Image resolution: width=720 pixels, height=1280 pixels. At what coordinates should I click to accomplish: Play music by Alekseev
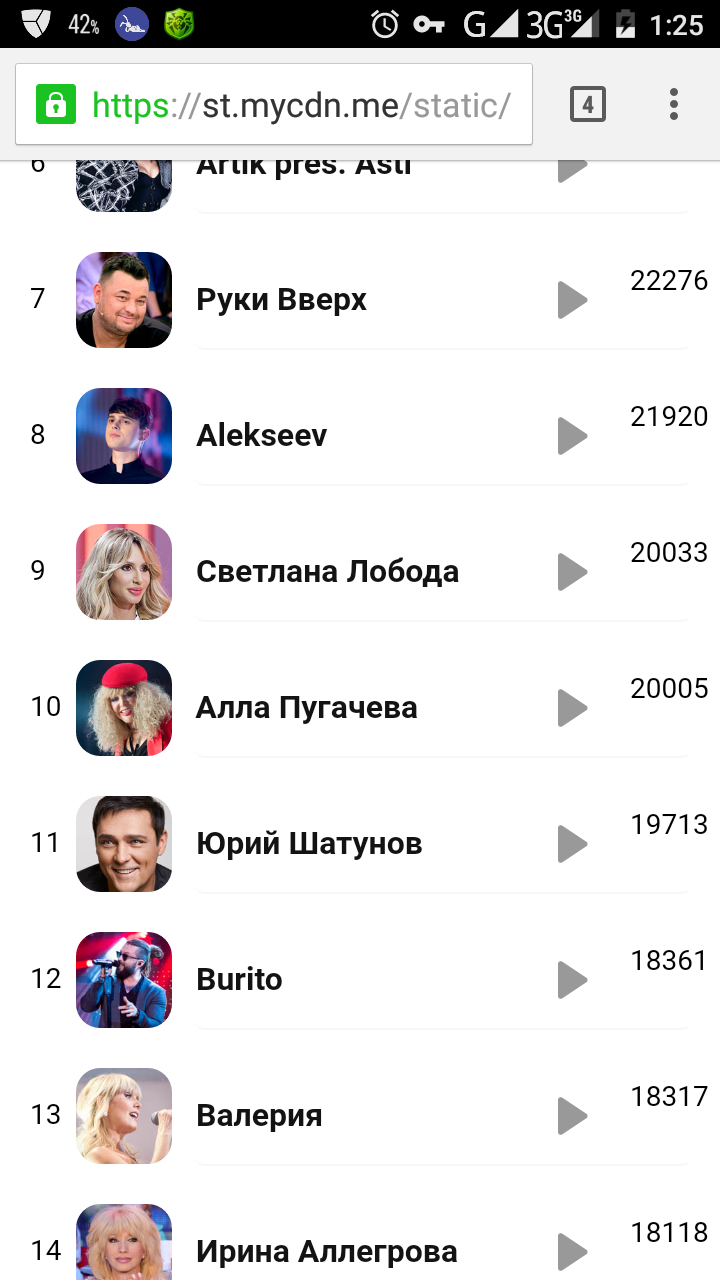tap(572, 436)
